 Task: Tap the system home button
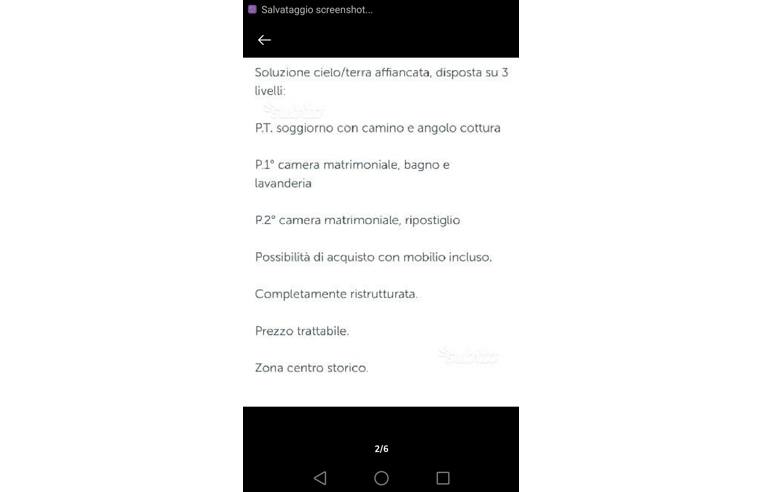coord(381,478)
